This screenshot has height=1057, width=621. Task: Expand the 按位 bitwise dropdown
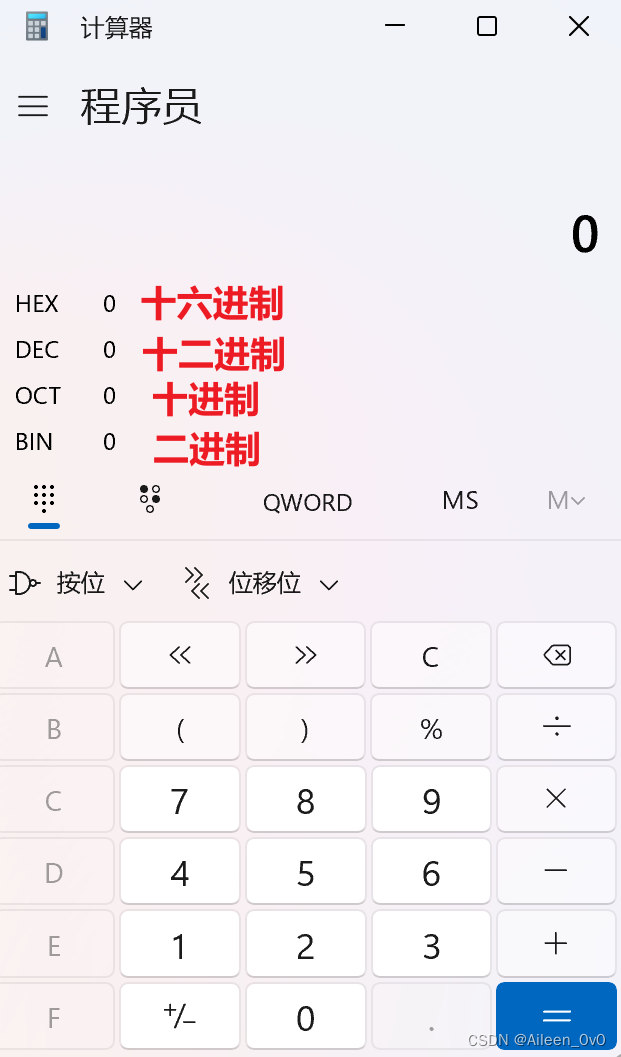(76, 584)
